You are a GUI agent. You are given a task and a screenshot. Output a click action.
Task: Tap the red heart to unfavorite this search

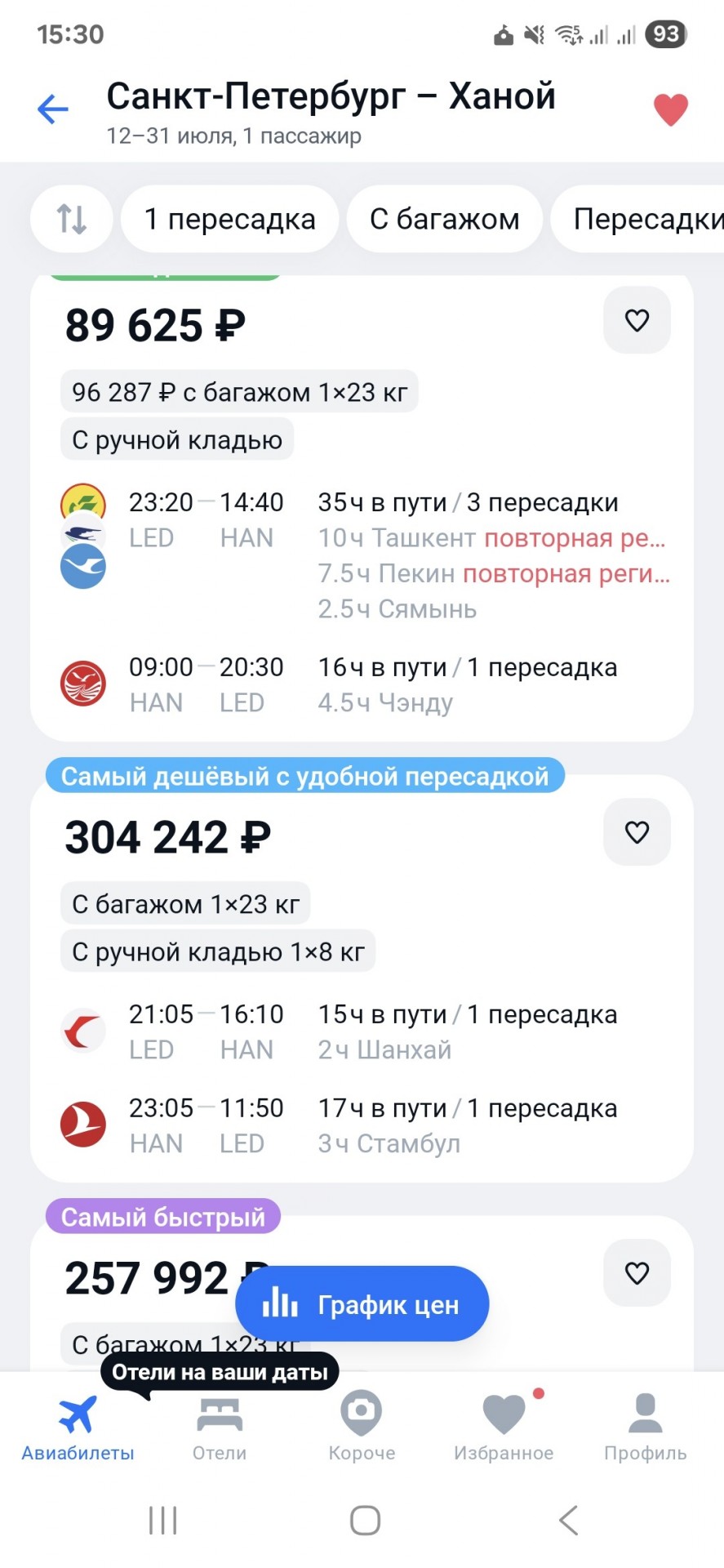coord(670,109)
